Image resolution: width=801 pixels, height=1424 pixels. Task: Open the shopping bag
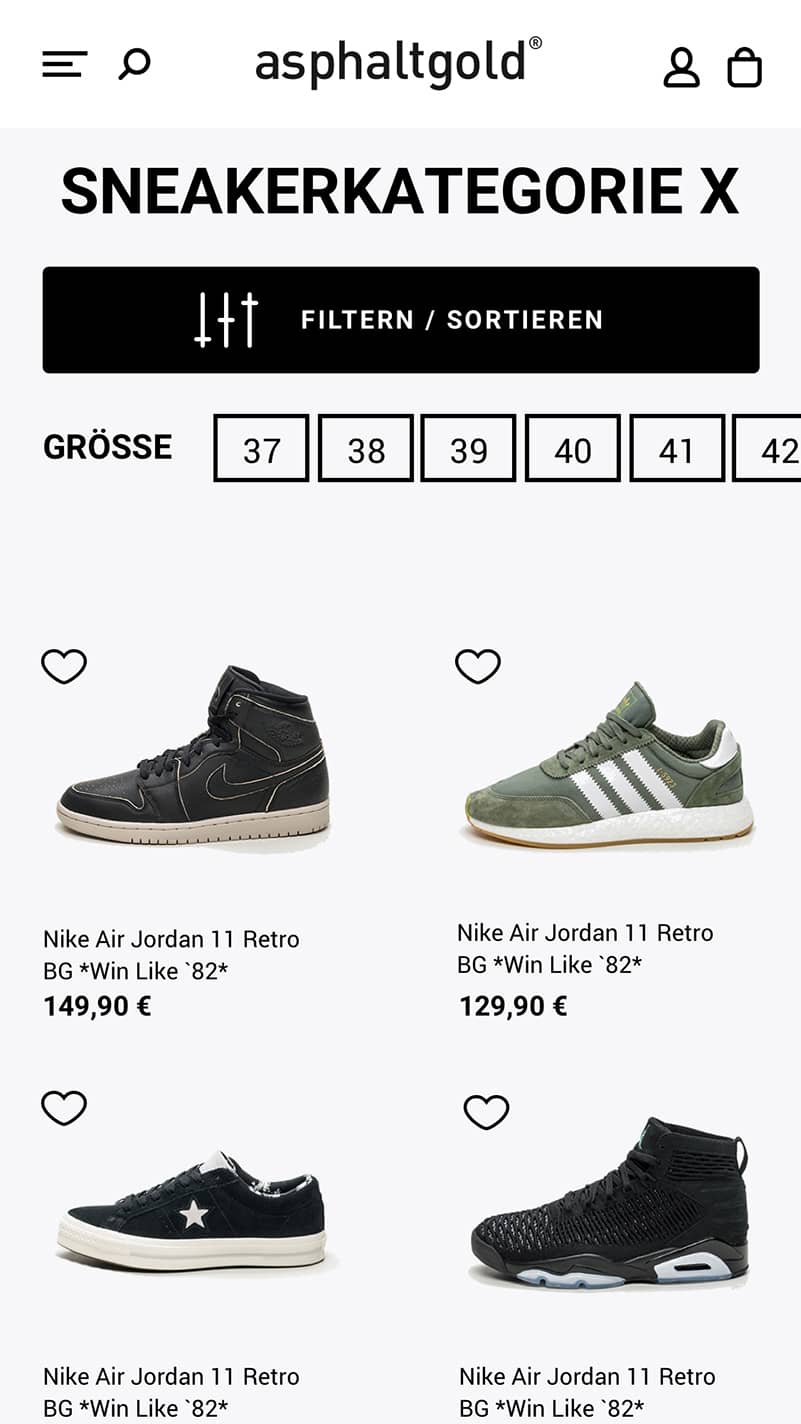click(744, 67)
